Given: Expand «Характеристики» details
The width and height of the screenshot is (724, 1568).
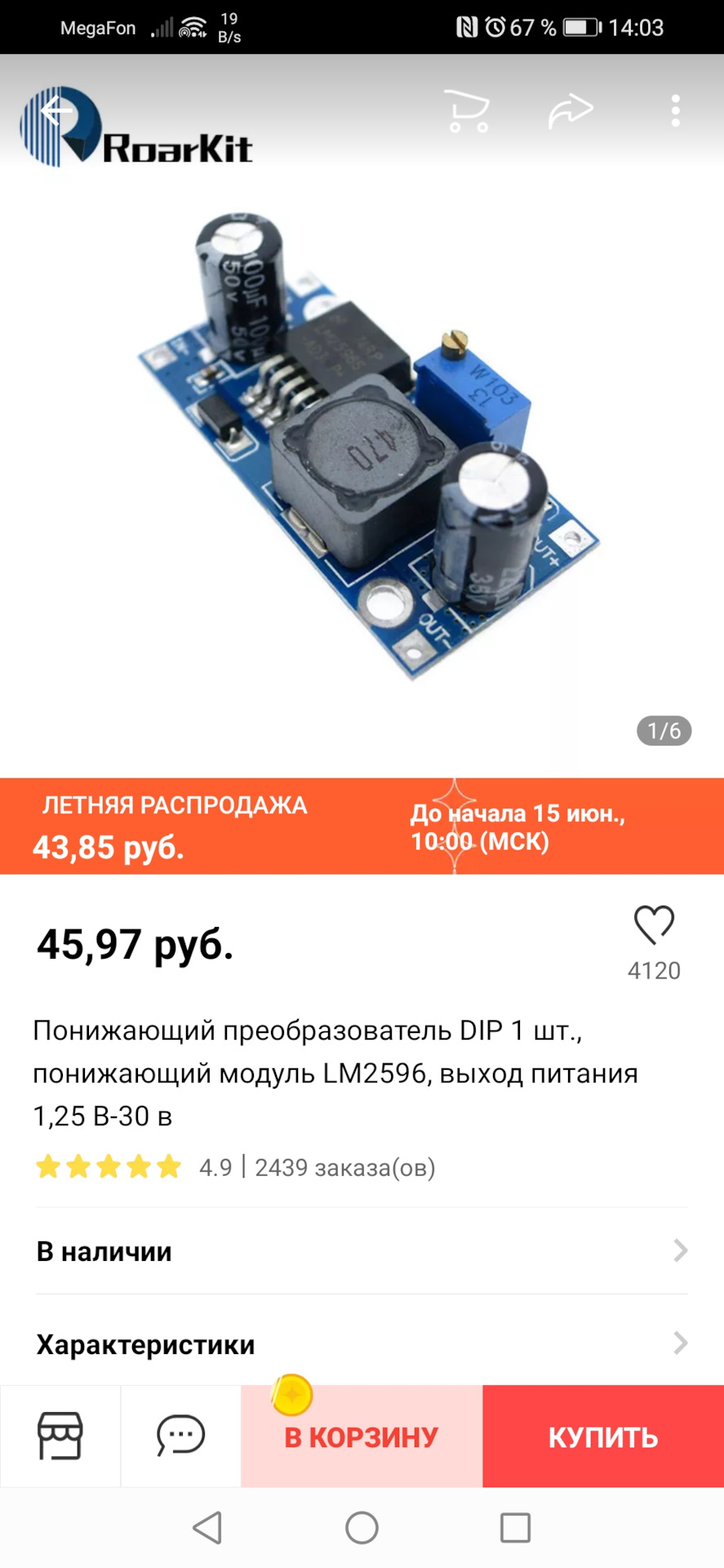Looking at the screenshot, I should pos(362,1344).
